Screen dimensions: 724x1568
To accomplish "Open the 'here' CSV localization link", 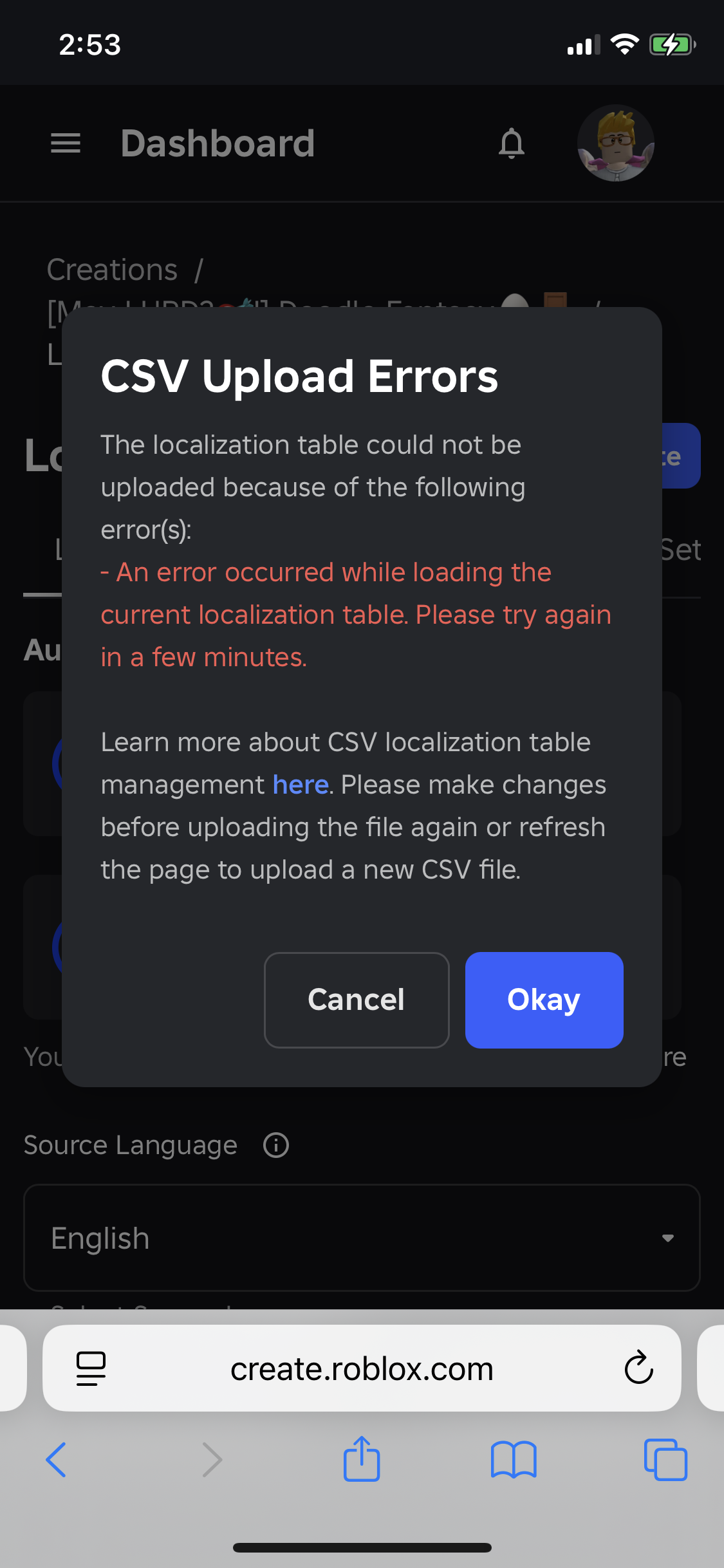I will click(x=301, y=785).
